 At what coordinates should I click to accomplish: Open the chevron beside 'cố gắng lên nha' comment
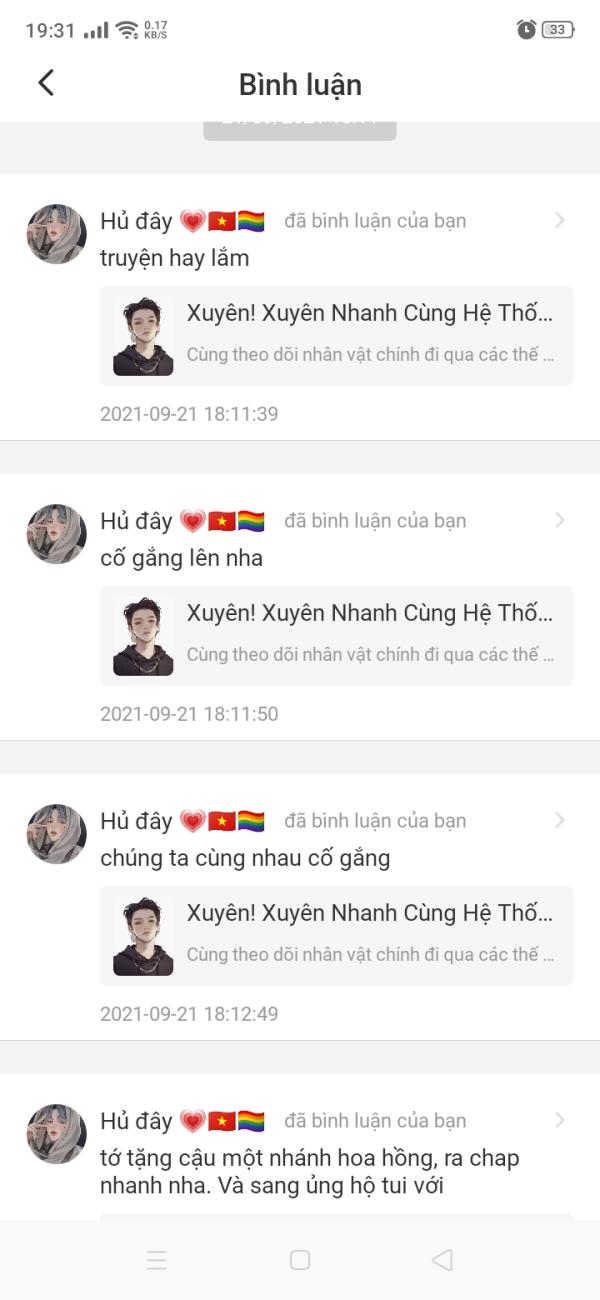(x=559, y=521)
